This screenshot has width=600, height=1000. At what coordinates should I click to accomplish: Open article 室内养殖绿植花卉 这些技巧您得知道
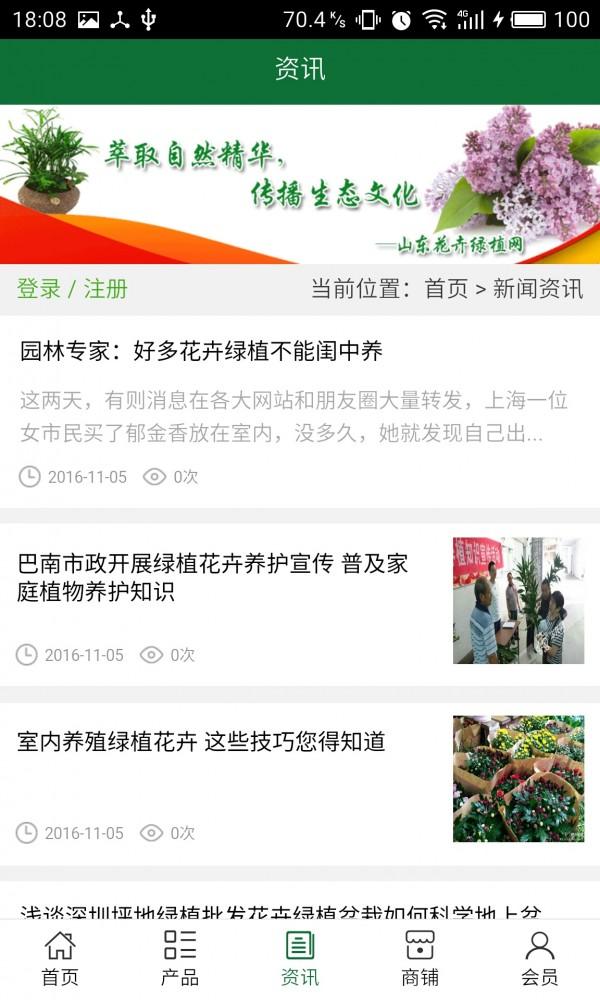click(x=201, y=742)
